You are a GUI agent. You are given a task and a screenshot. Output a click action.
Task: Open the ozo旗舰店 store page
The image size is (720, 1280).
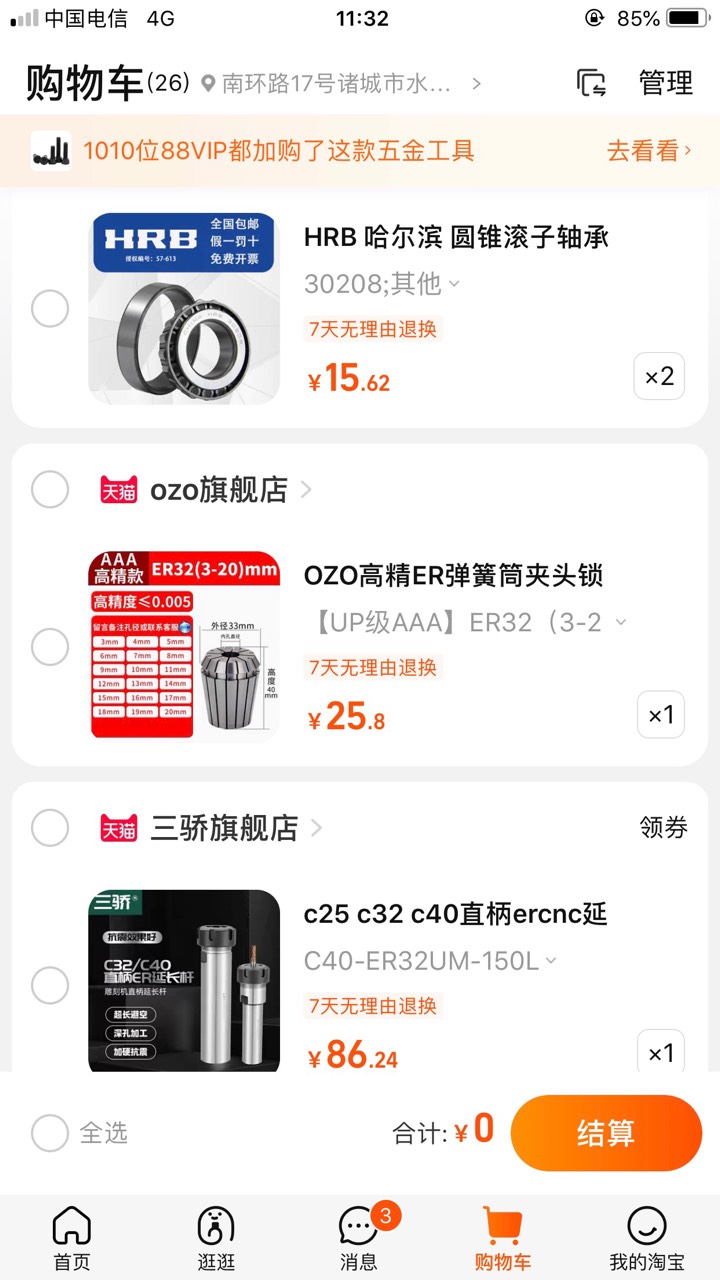click(x=230, y=490)
